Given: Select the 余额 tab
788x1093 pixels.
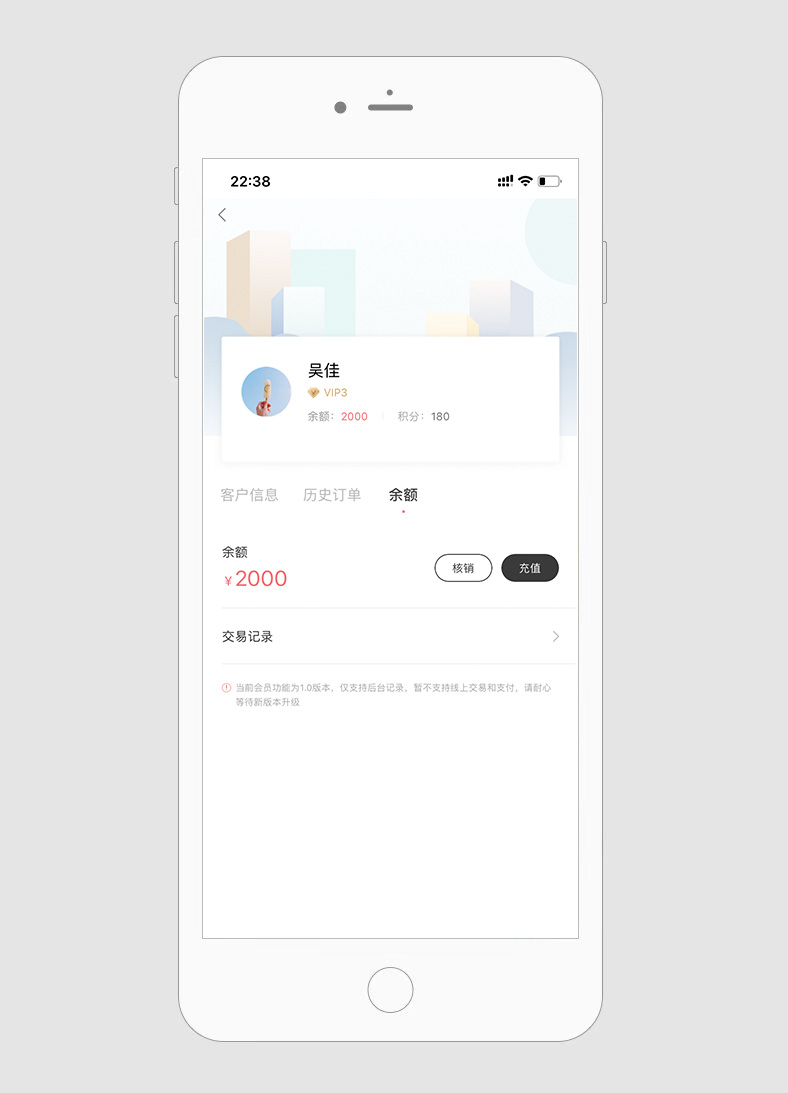Looking at the screenshot, I should 403,495.
